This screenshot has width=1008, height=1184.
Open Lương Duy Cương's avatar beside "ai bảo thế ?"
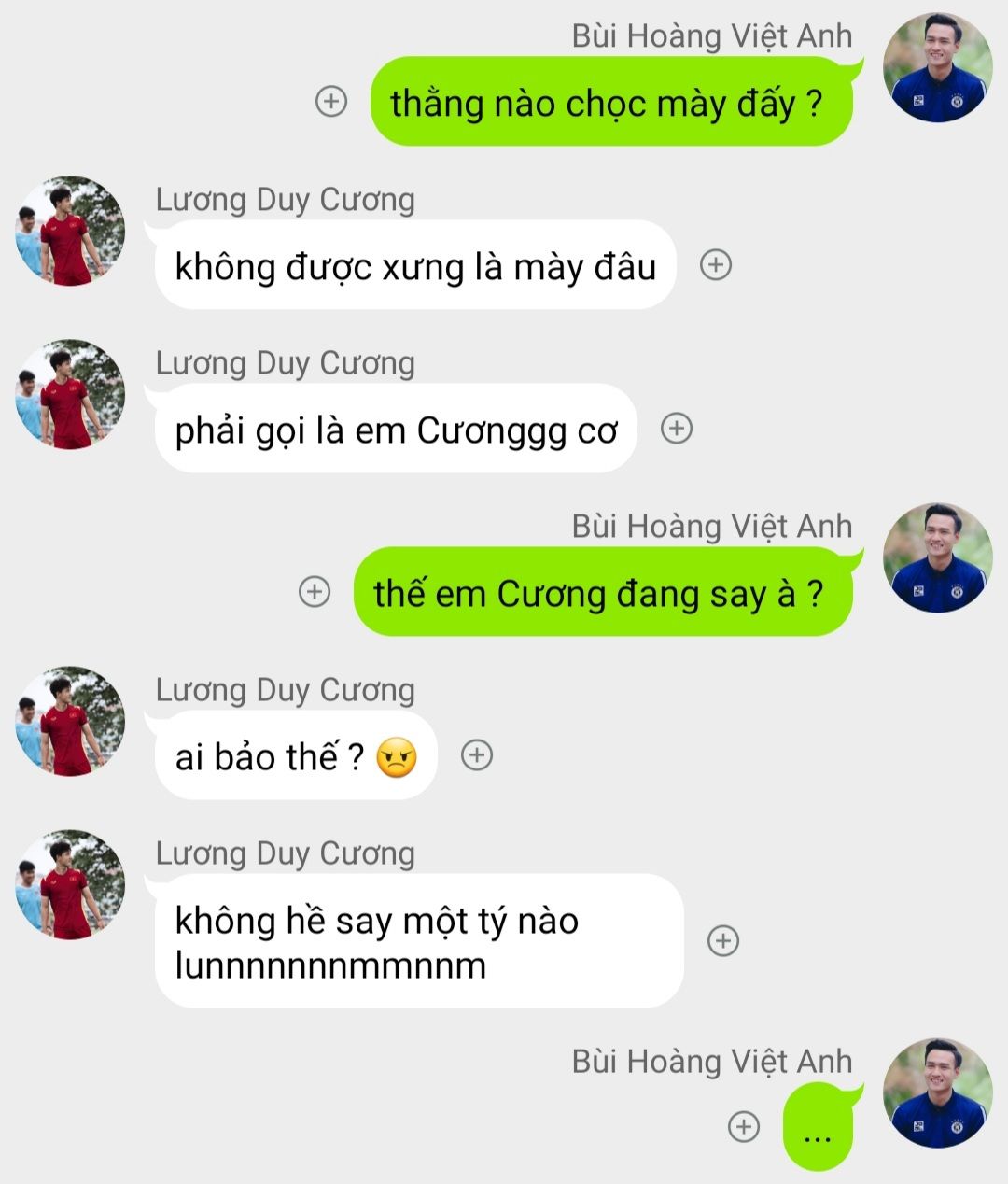pyautogui.click(x=70, y=721)
